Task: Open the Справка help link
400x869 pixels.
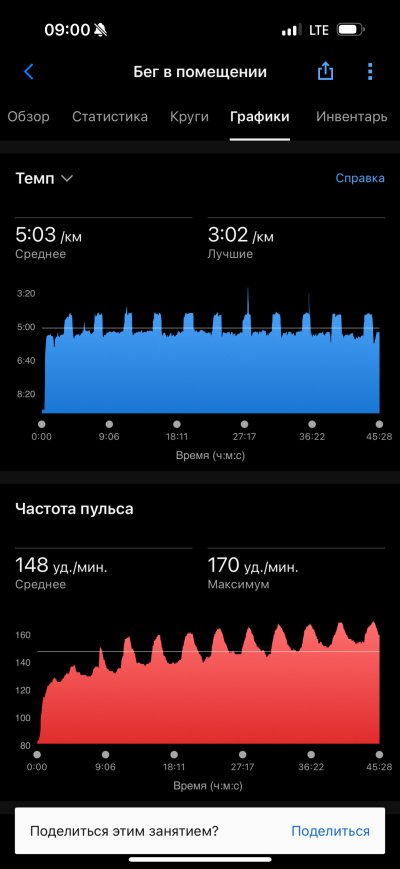Action: tap(360, 178)
